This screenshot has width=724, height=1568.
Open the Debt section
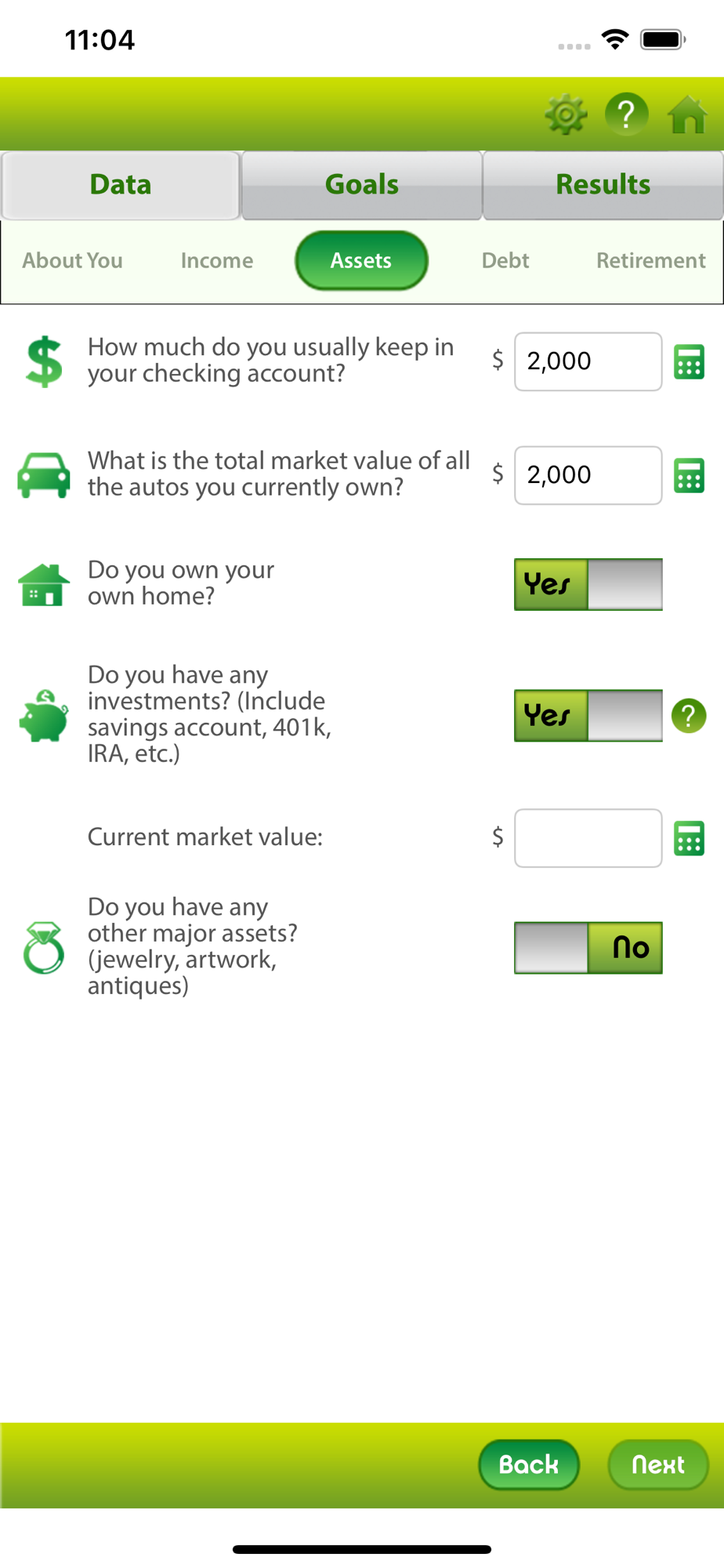pos(505,260)
